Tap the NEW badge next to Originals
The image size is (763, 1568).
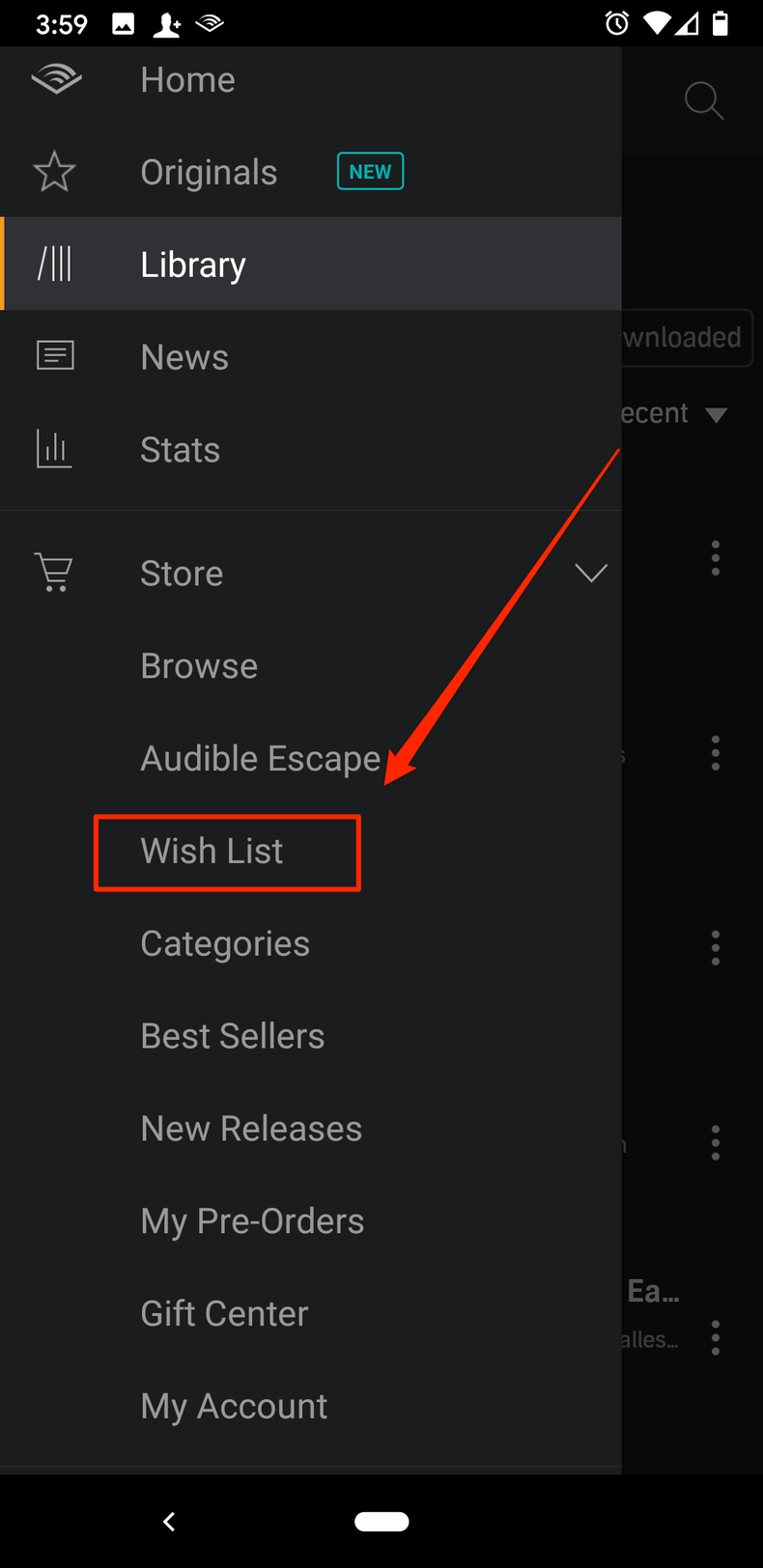(370, 171)
